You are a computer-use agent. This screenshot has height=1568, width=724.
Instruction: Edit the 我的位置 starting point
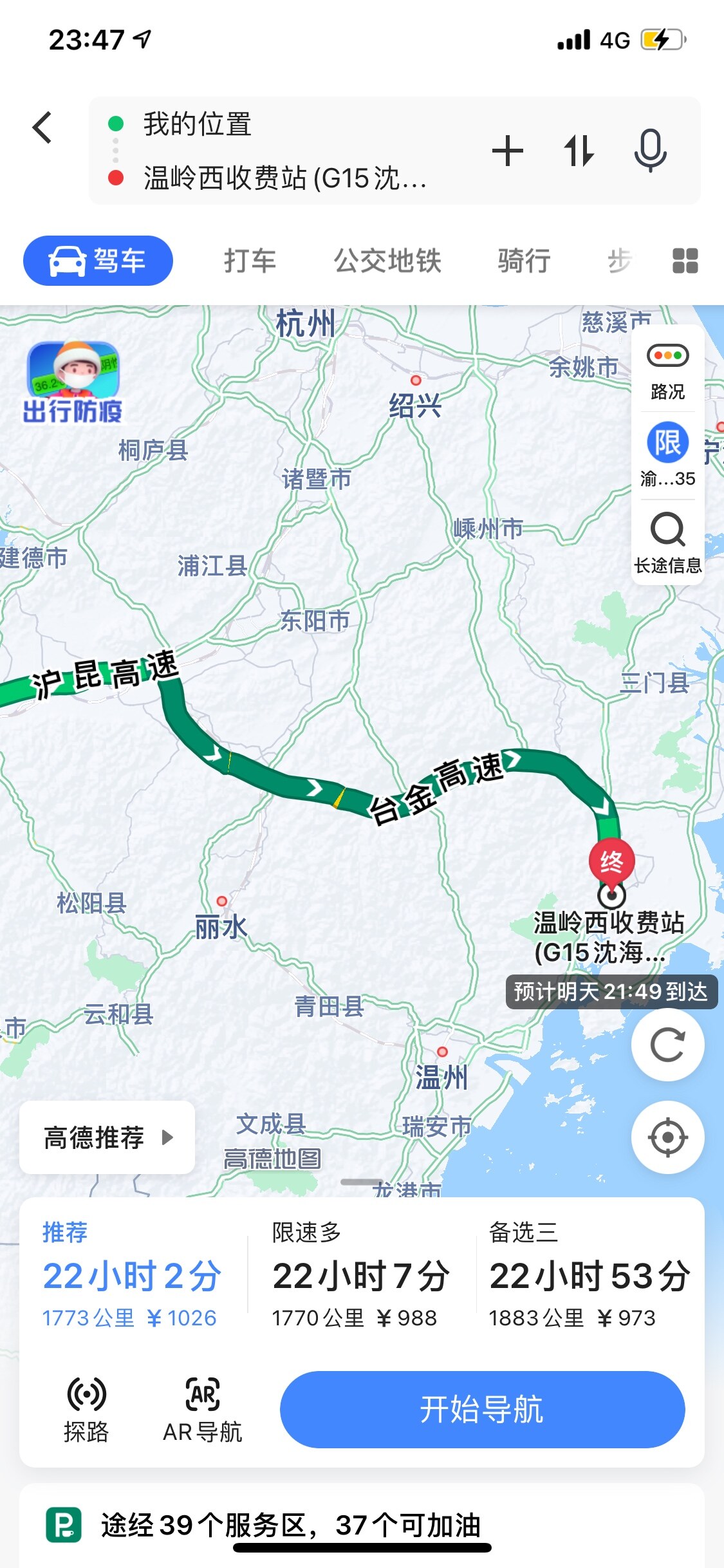point(197,124)
